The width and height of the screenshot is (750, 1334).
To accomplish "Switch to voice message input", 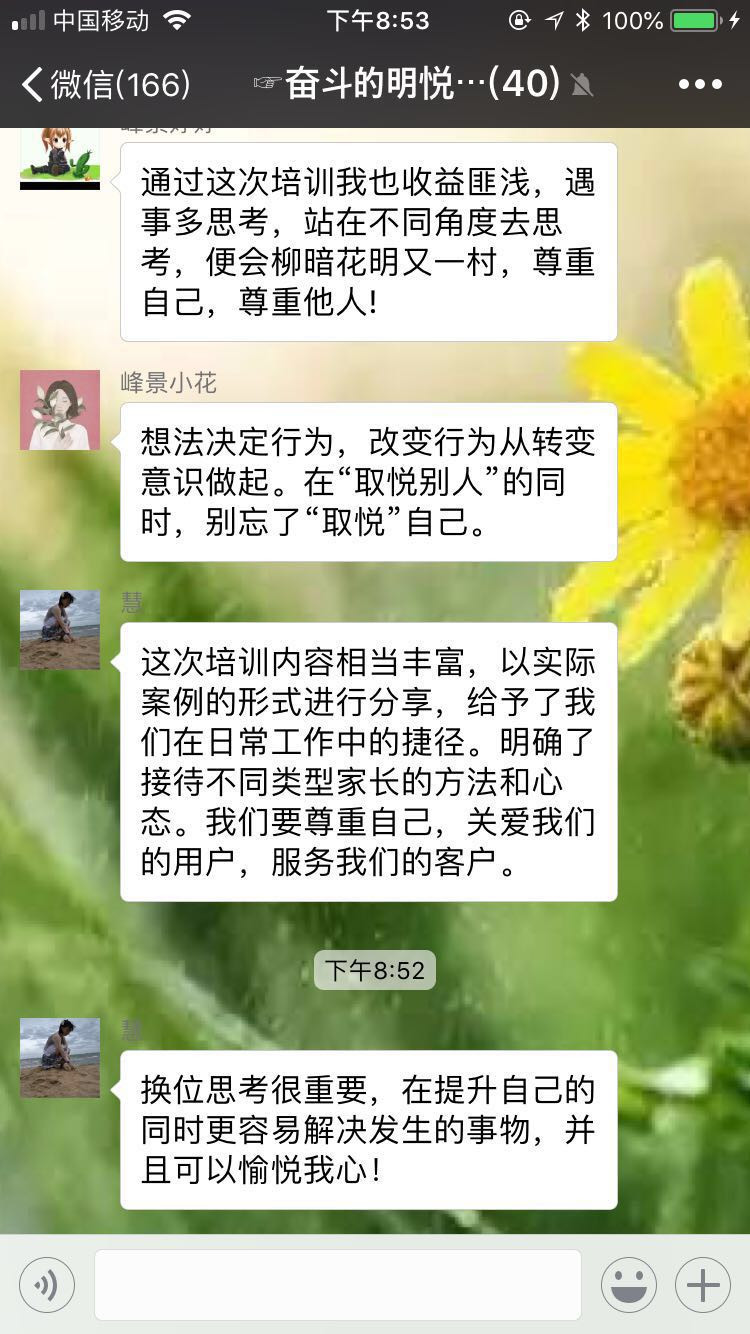I will tap(46, 1285).
